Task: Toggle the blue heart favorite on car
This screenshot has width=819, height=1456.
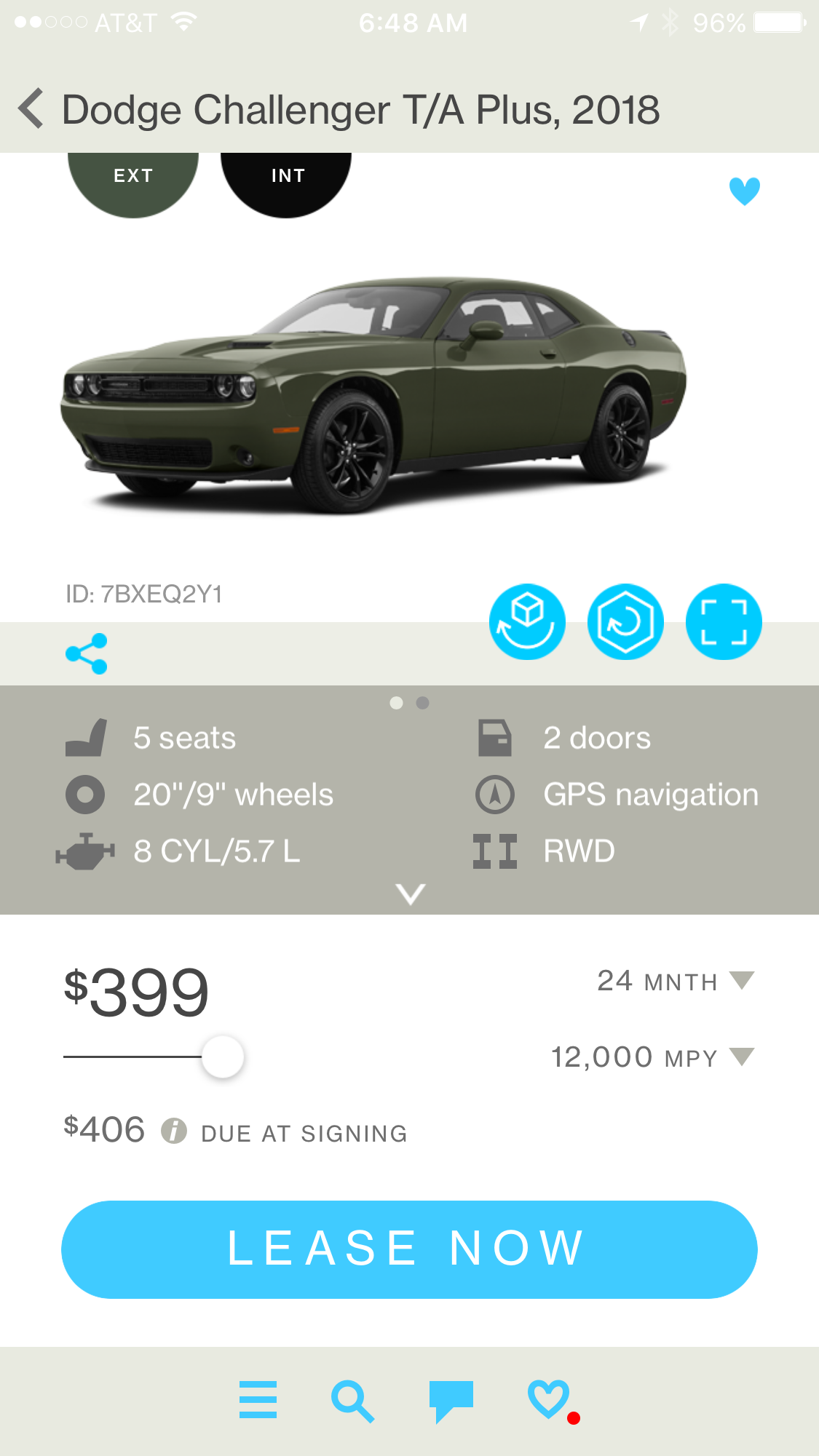Action: click(x=744, y=191)
